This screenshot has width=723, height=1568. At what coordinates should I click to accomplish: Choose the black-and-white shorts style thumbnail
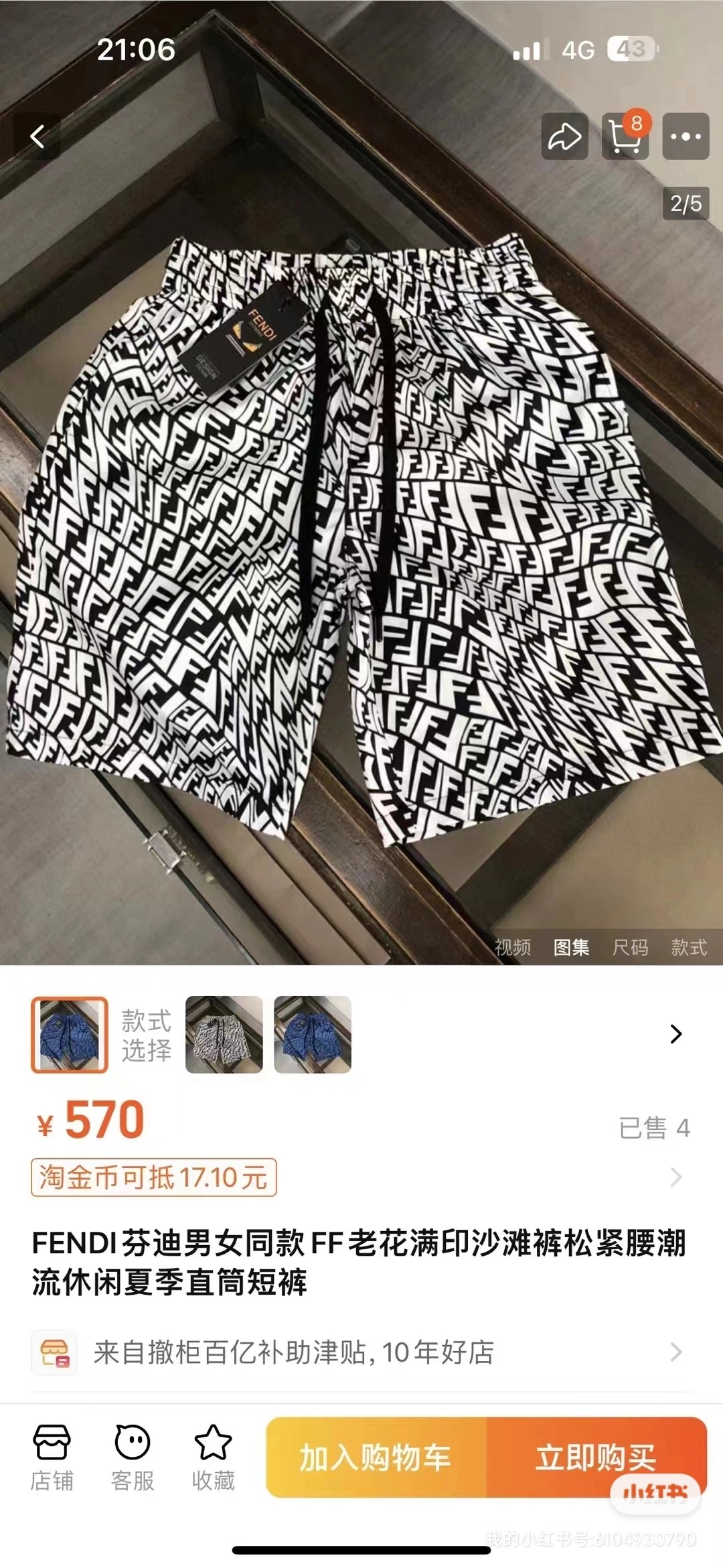coord(224,1034)
